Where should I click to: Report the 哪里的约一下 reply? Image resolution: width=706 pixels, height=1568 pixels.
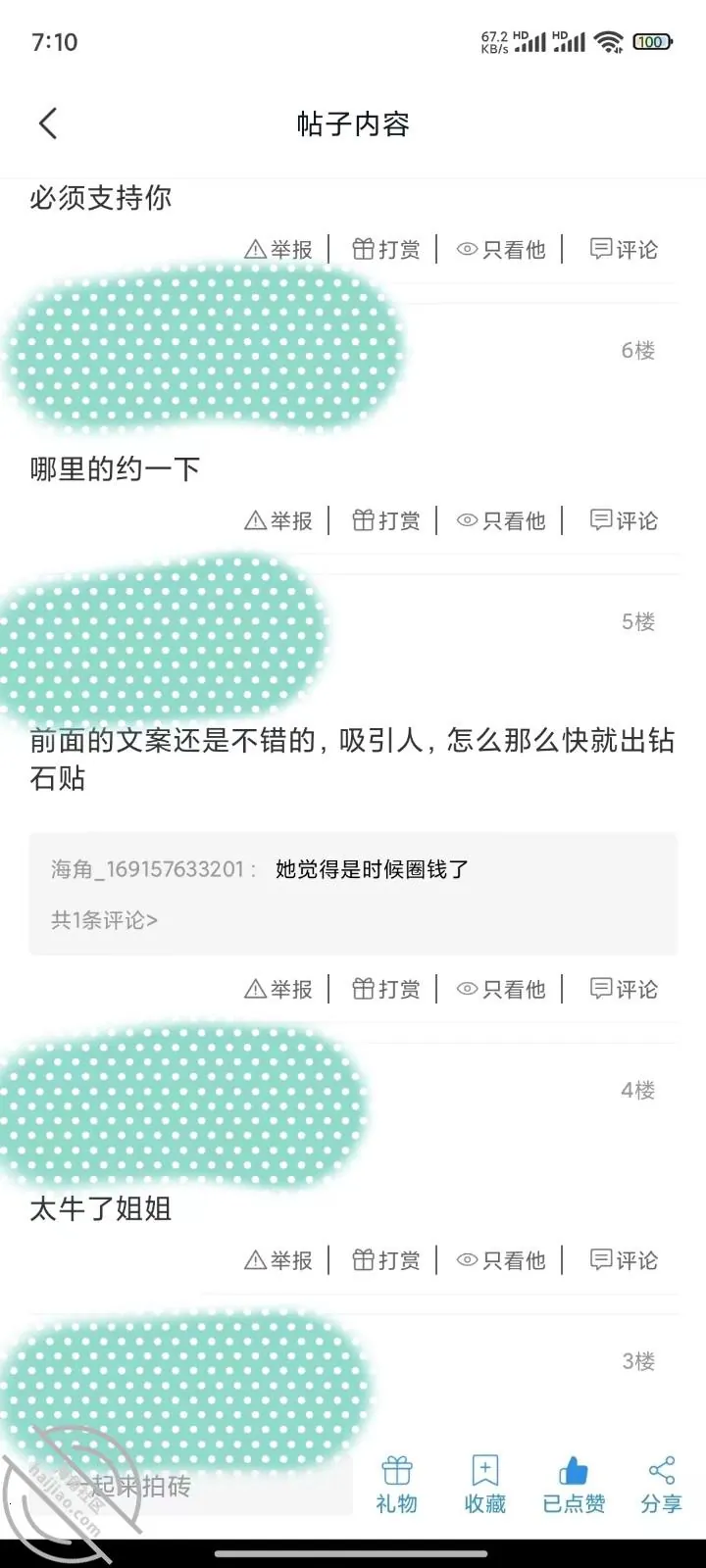[x=278, y=520]
